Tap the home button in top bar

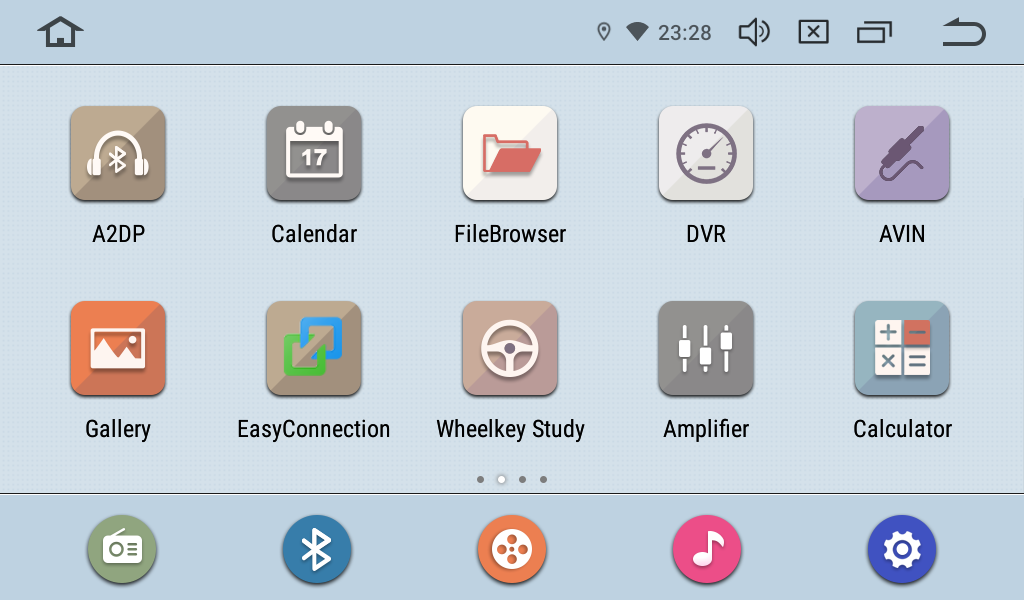point(60,32)
